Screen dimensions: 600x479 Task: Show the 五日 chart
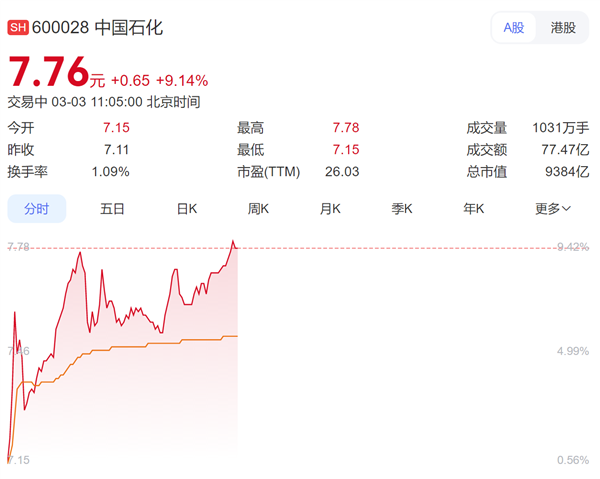coord(112,208)
